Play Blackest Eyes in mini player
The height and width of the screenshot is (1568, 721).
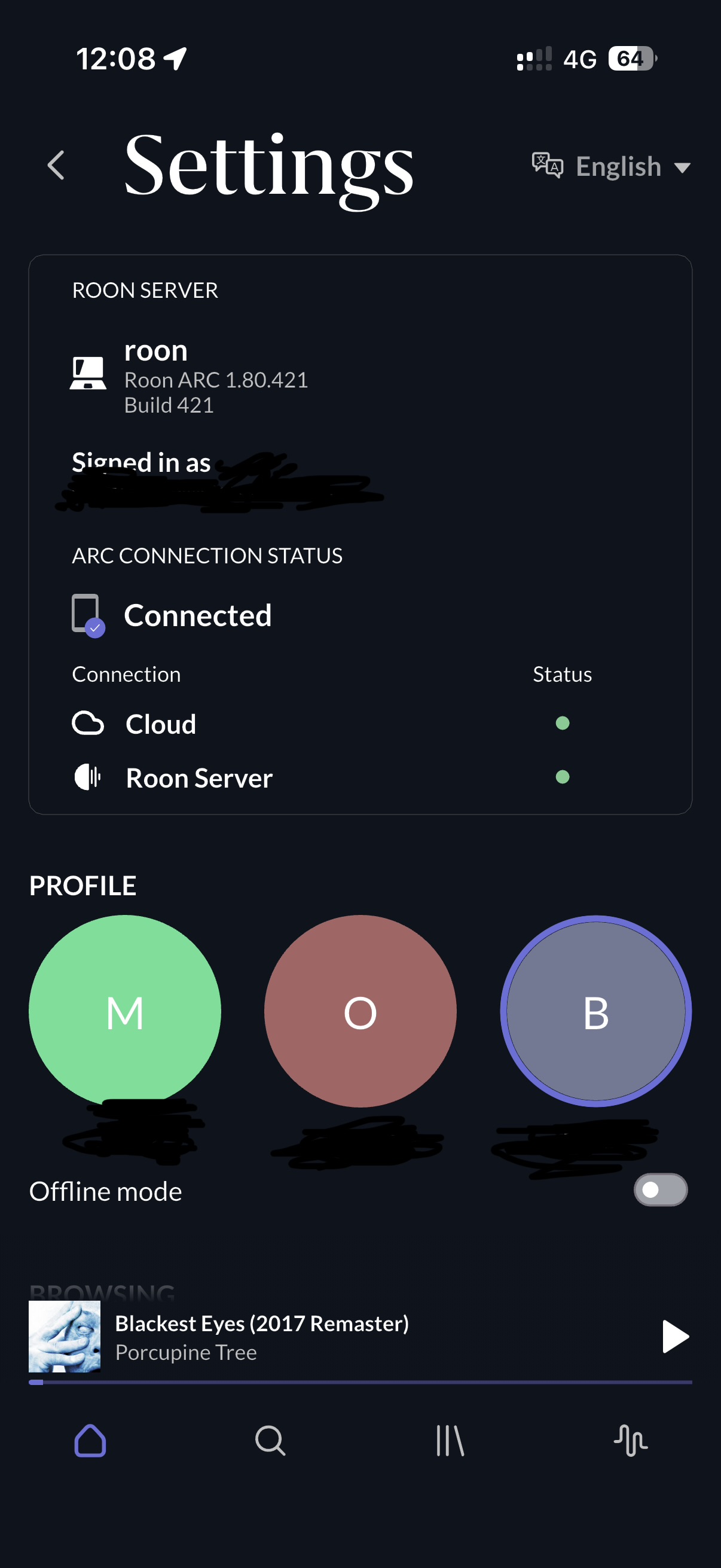coord(675,1336)
